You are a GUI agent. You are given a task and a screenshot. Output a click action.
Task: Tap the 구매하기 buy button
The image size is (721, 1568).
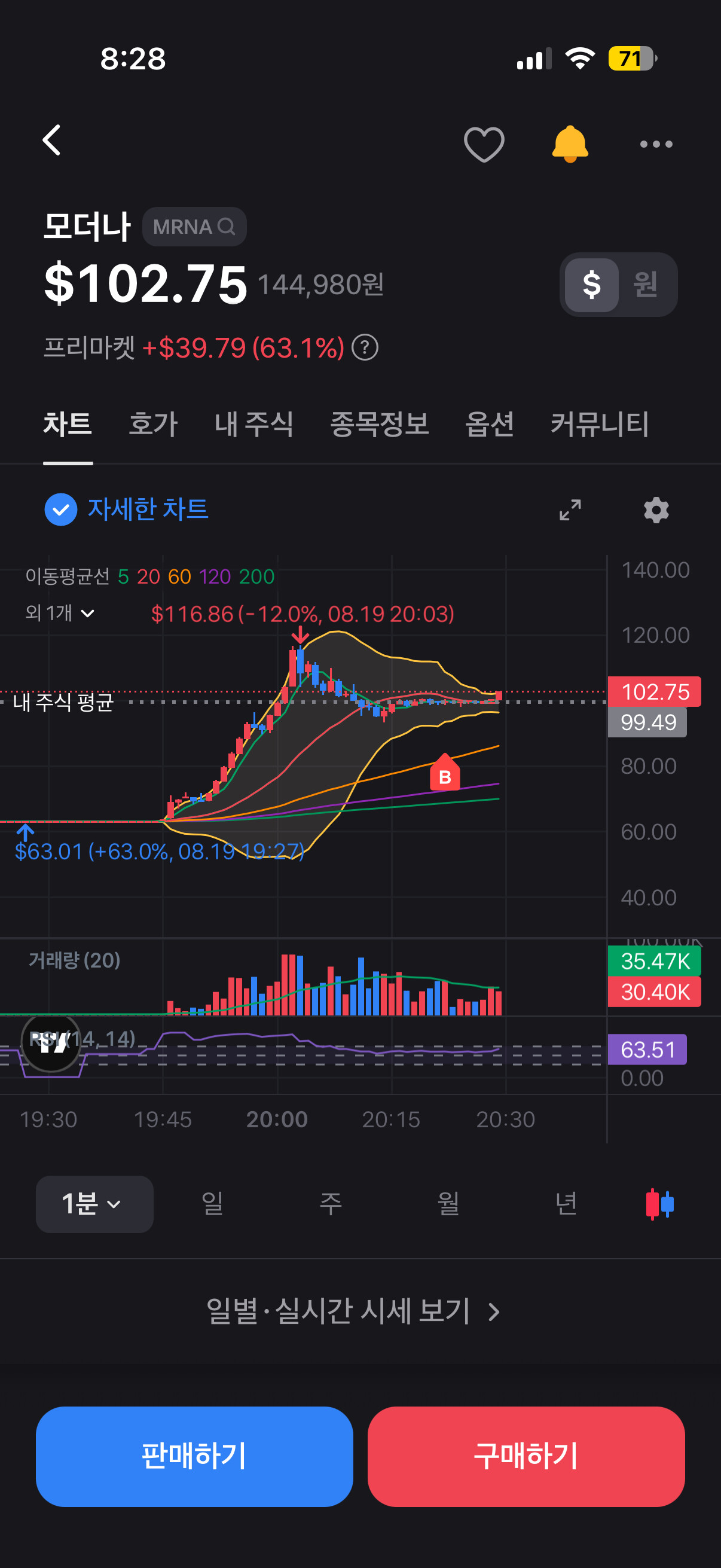click(x=526, y=1457)
